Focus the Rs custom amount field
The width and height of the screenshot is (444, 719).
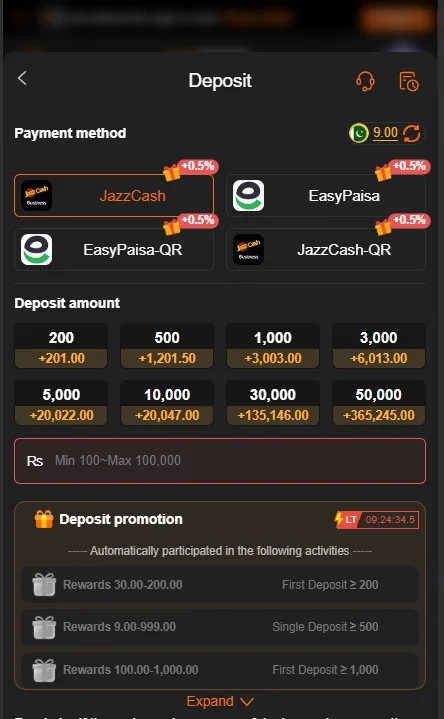pyautogui.click(x=220, y=461)
